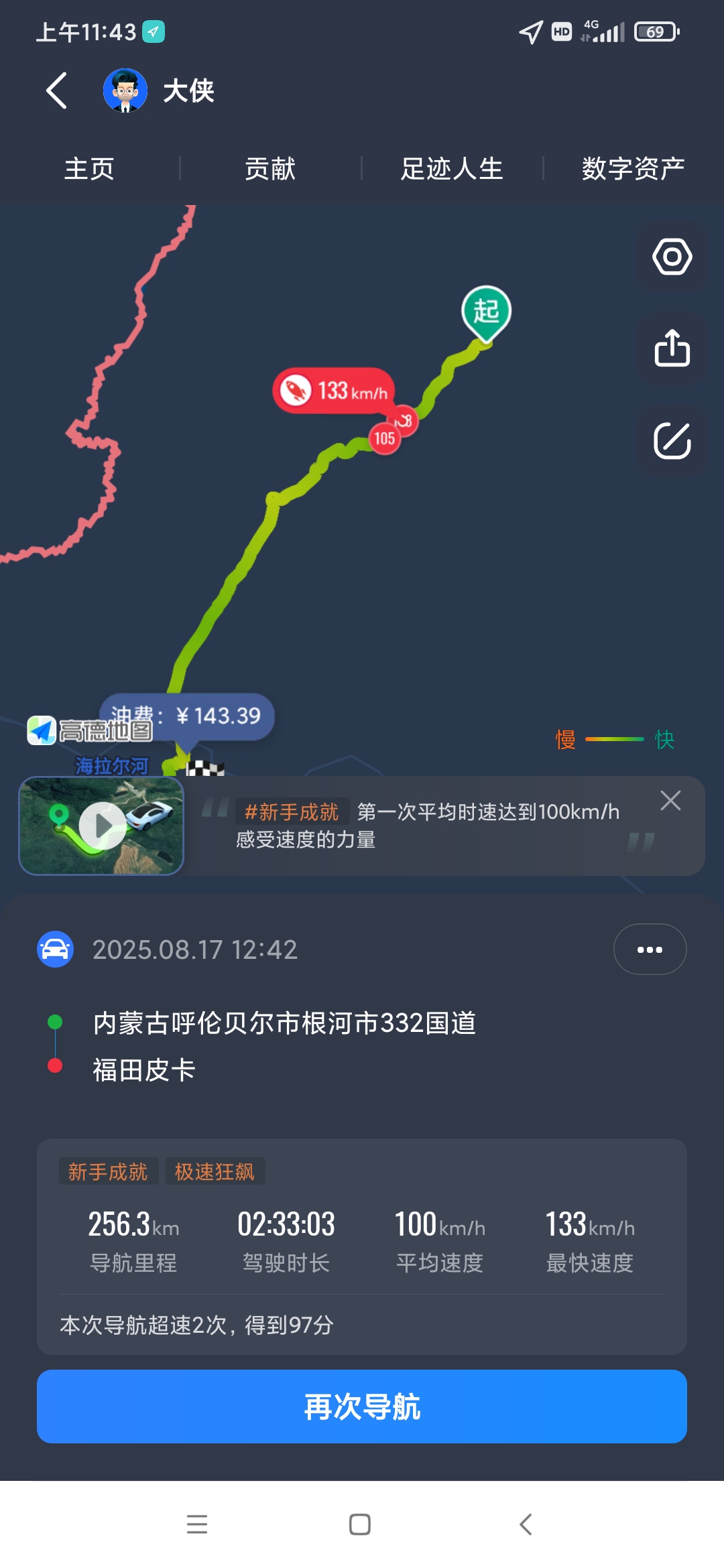The width and height of the screenshot is (724, 1568).
Task: Go to the system home screen
Action: point(360,1524)
